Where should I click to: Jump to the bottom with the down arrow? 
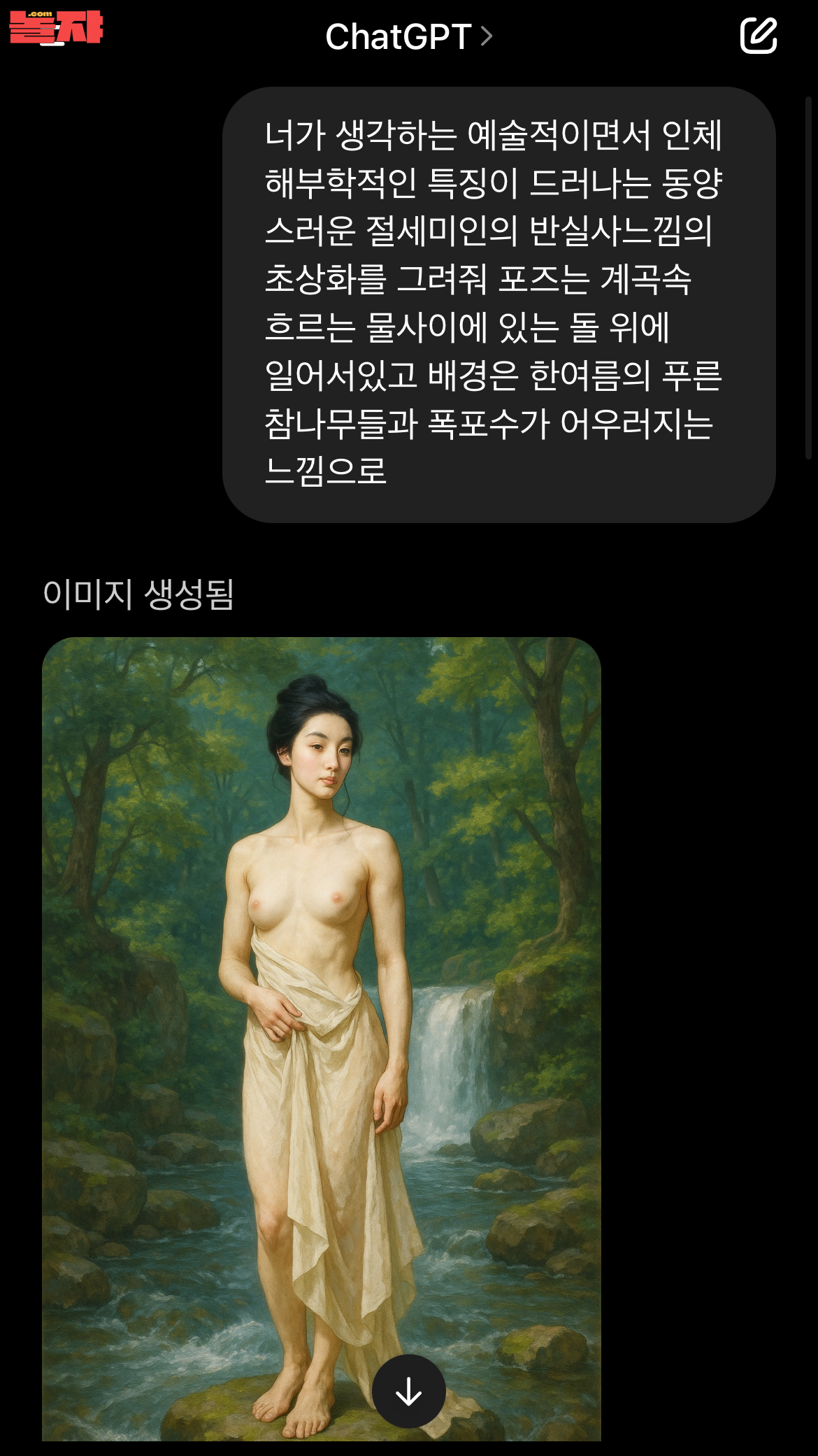[408, 1392]
